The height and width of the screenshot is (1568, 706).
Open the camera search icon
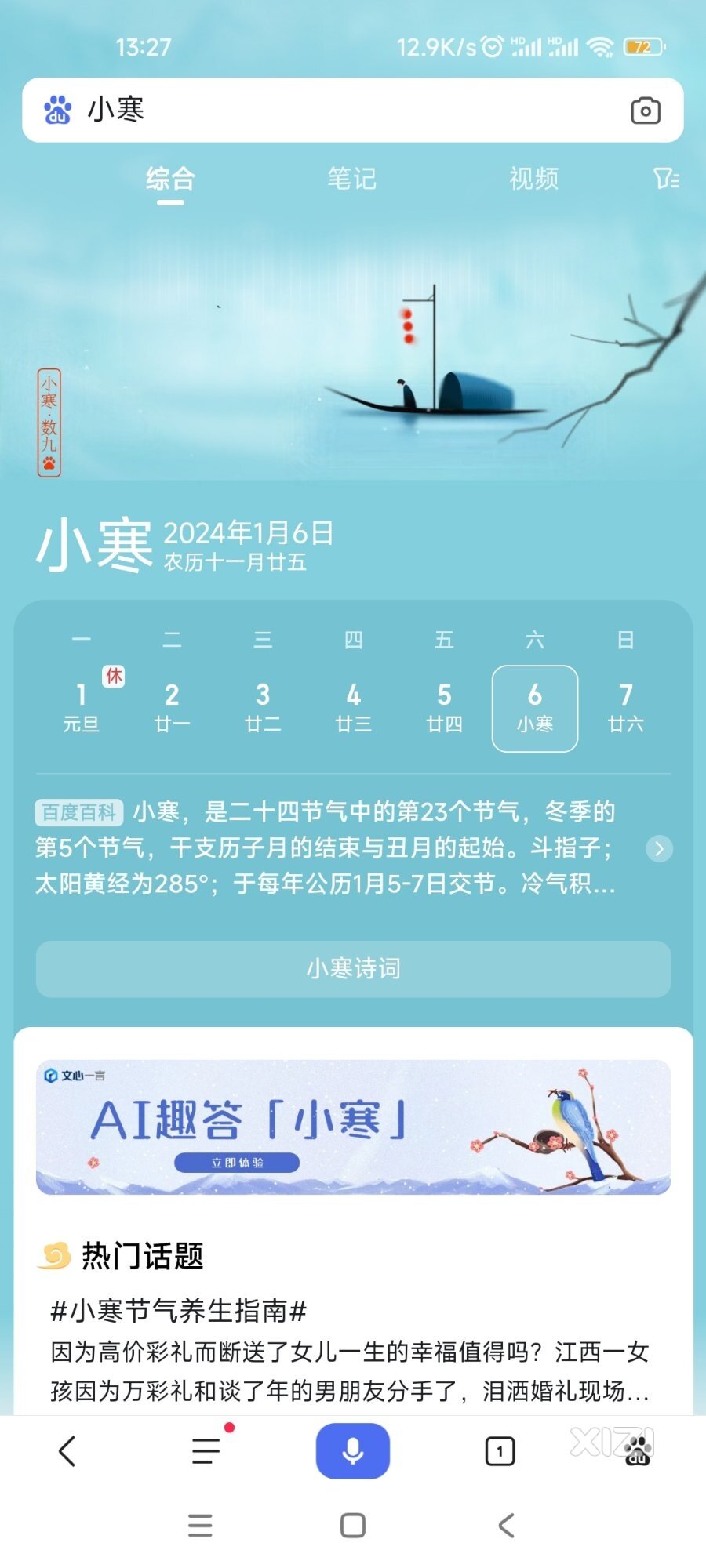click(x=645, y=111)
